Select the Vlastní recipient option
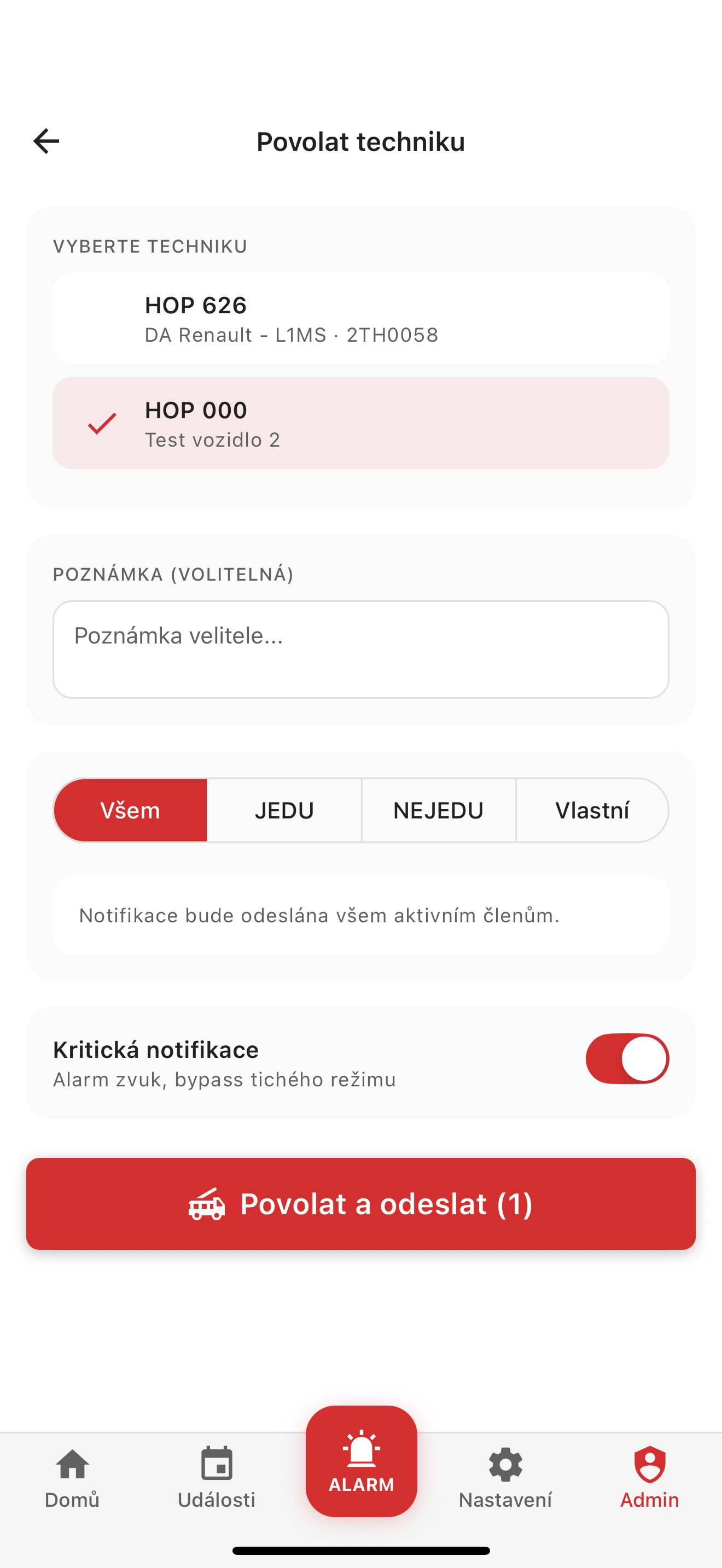 [x=592, y=810]
